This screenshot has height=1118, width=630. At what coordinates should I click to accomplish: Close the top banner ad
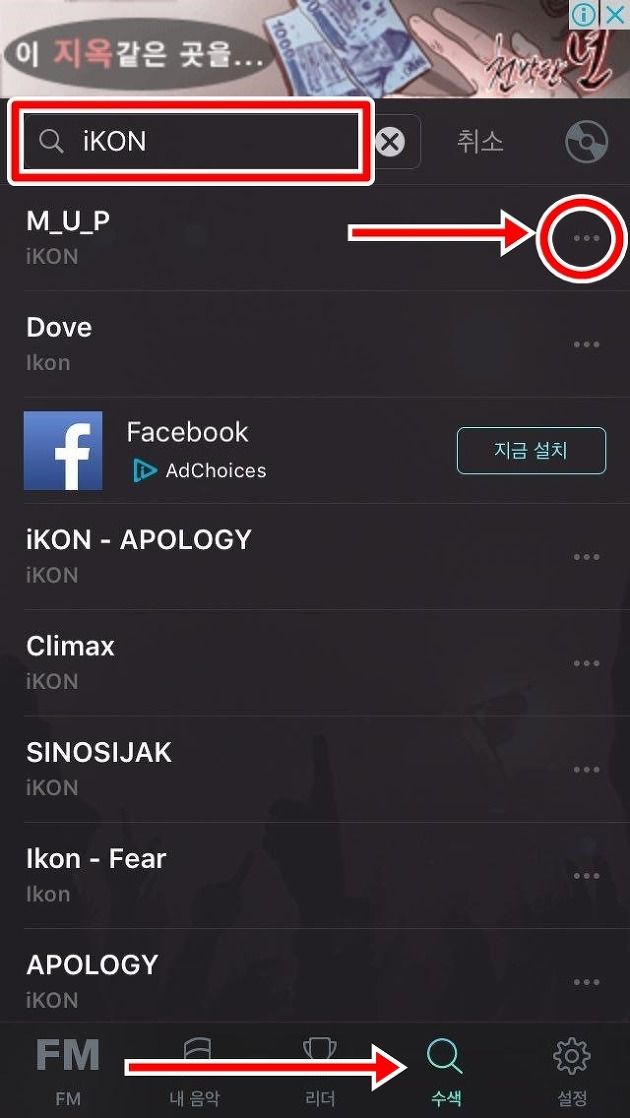tap(614, 15)
